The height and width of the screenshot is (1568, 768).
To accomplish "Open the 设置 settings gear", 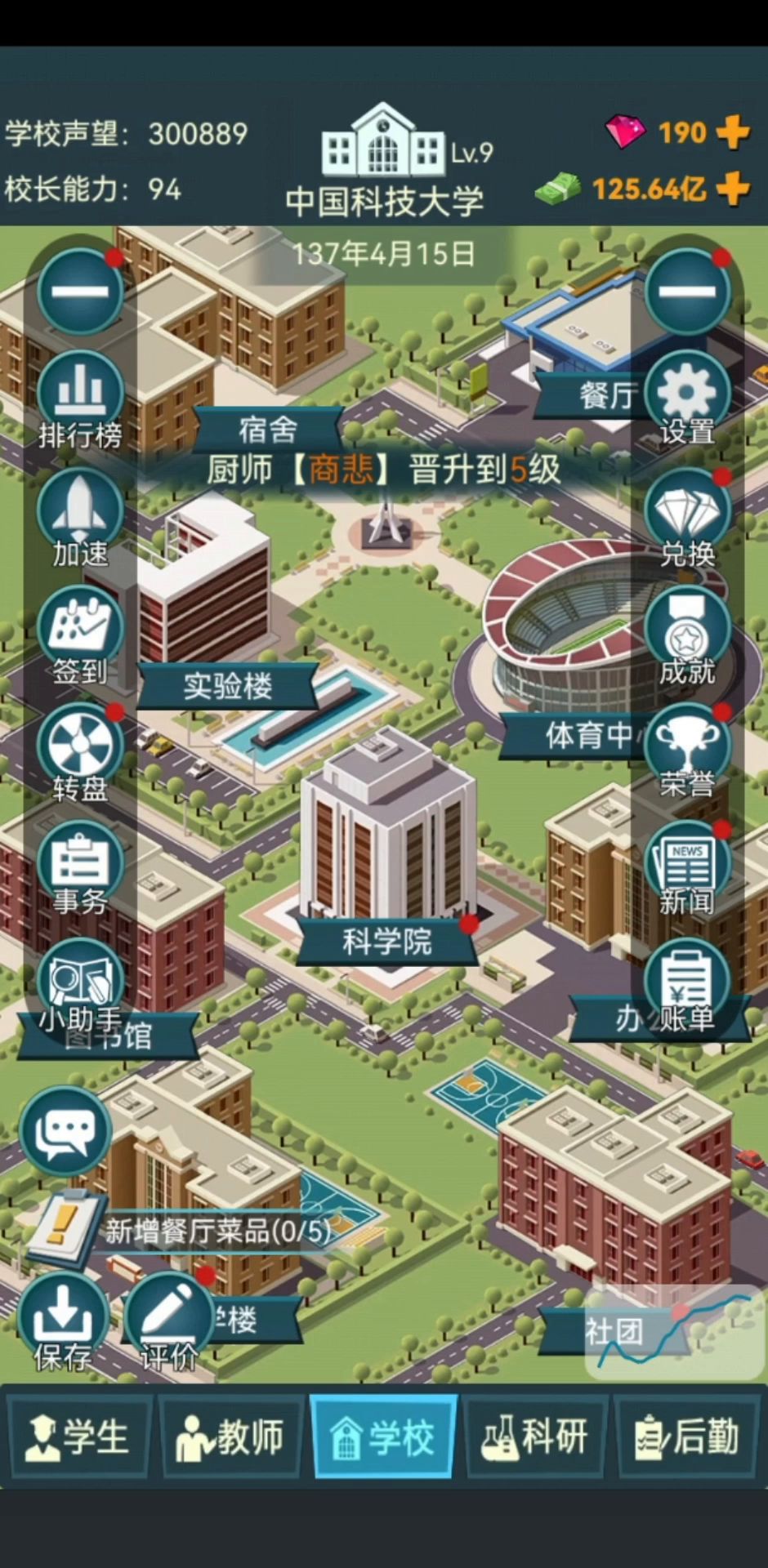I will coord(687,396).
